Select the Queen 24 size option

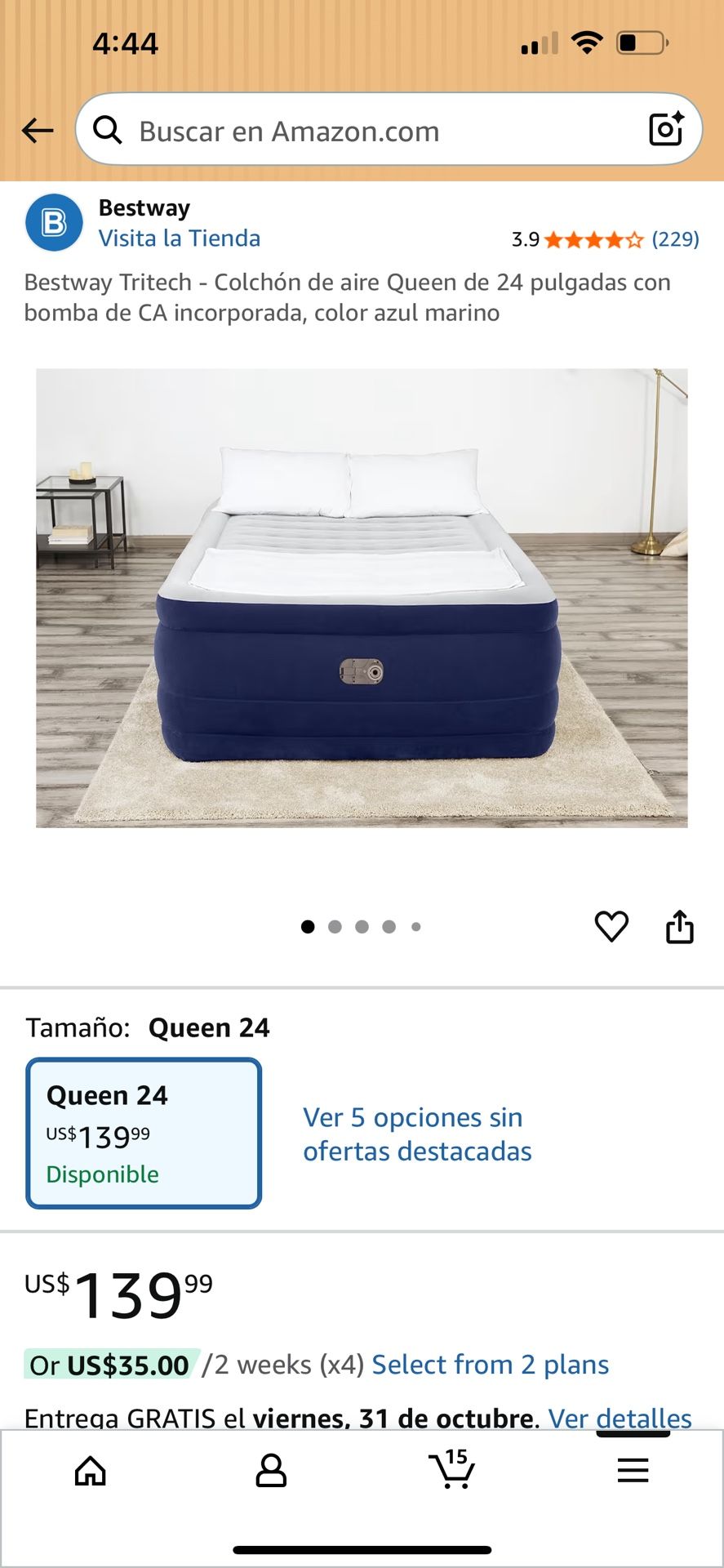click(x=144, y=1133)
